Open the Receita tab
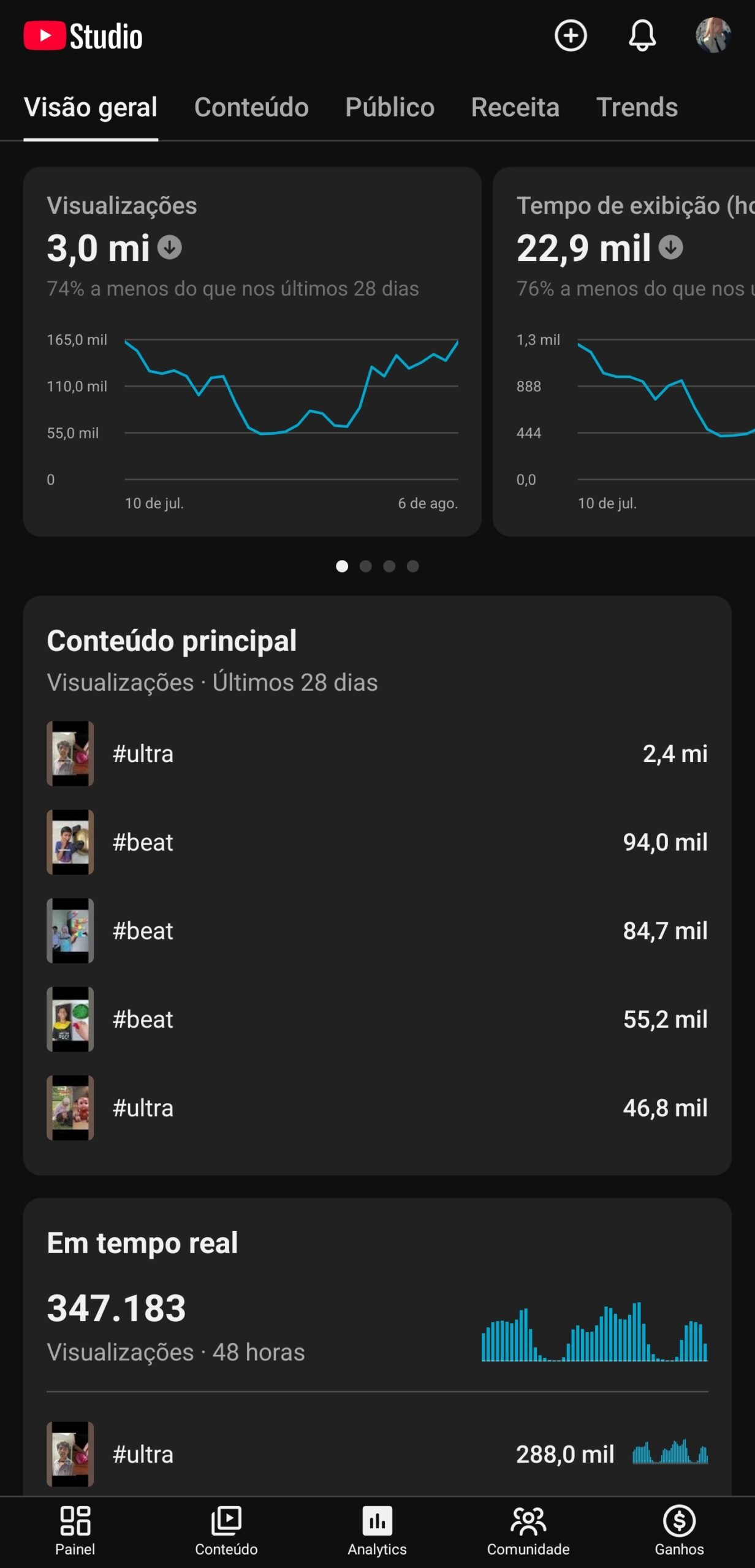The width and height of the screenshot is (755, 1568). pyautogui.click(x=515, y=107)
